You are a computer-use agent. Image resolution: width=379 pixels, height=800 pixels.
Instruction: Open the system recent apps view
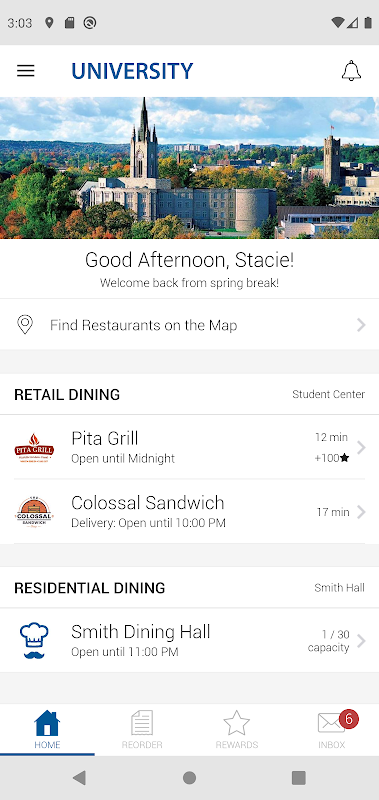[298, 778]
